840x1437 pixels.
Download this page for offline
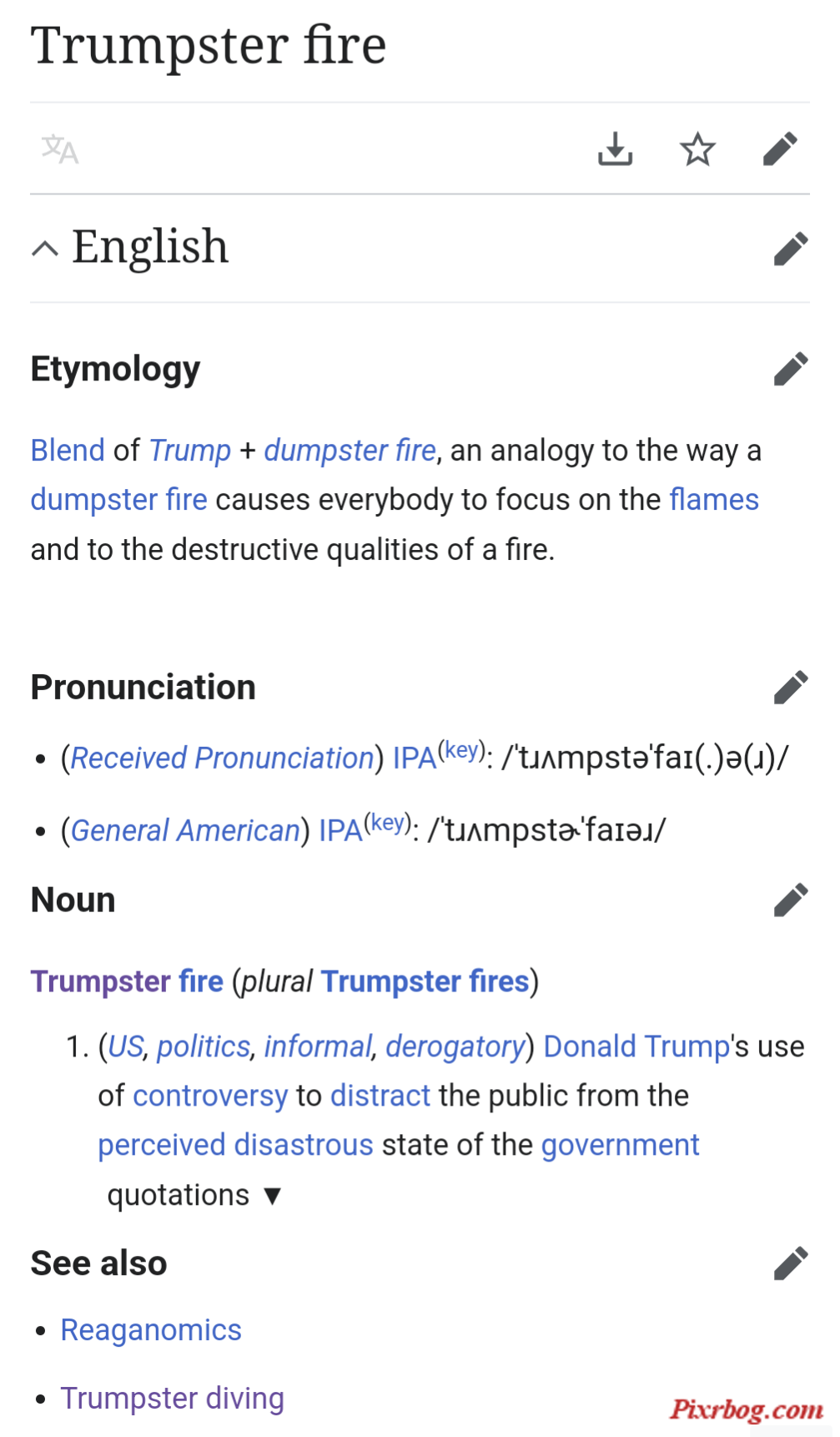point(615,150)
